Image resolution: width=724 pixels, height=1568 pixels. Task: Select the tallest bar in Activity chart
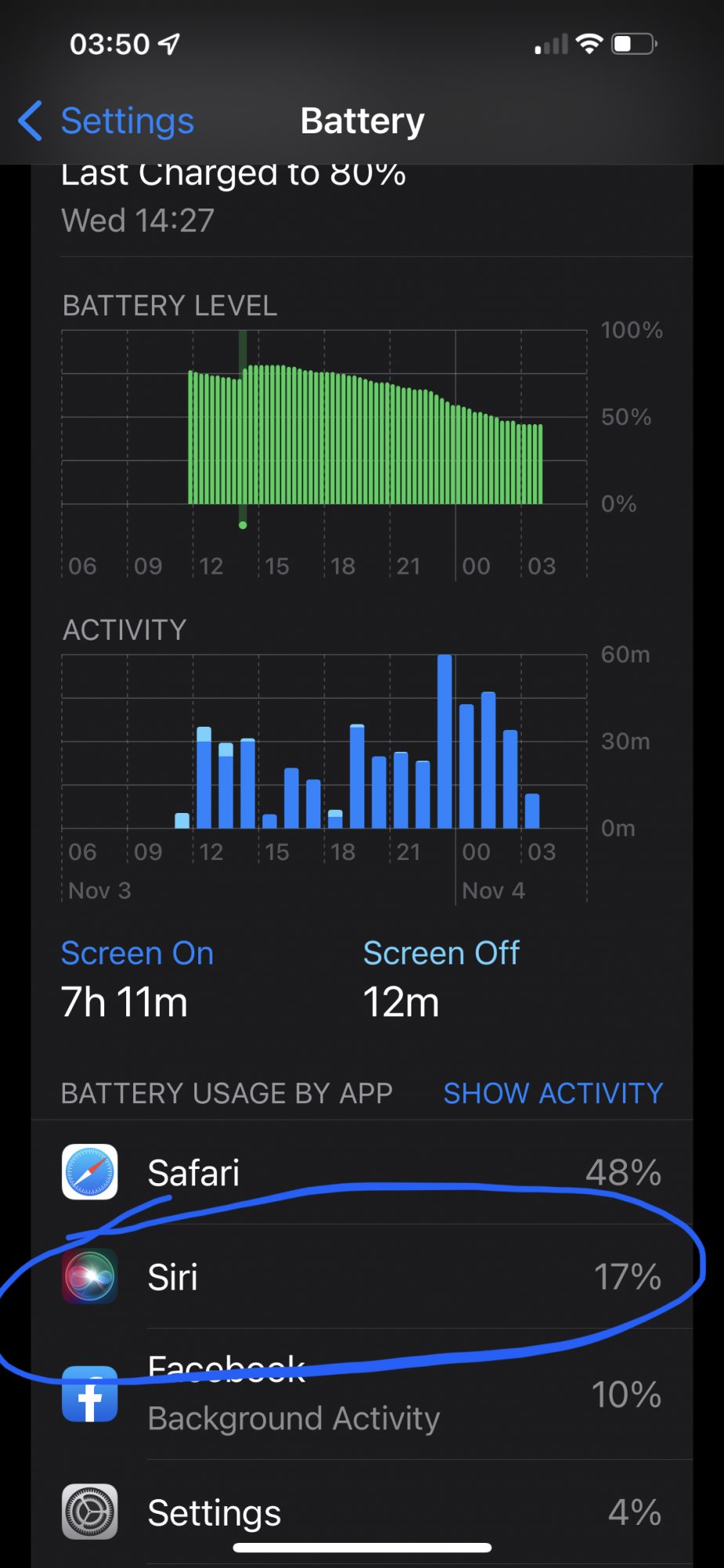[444, 741]
